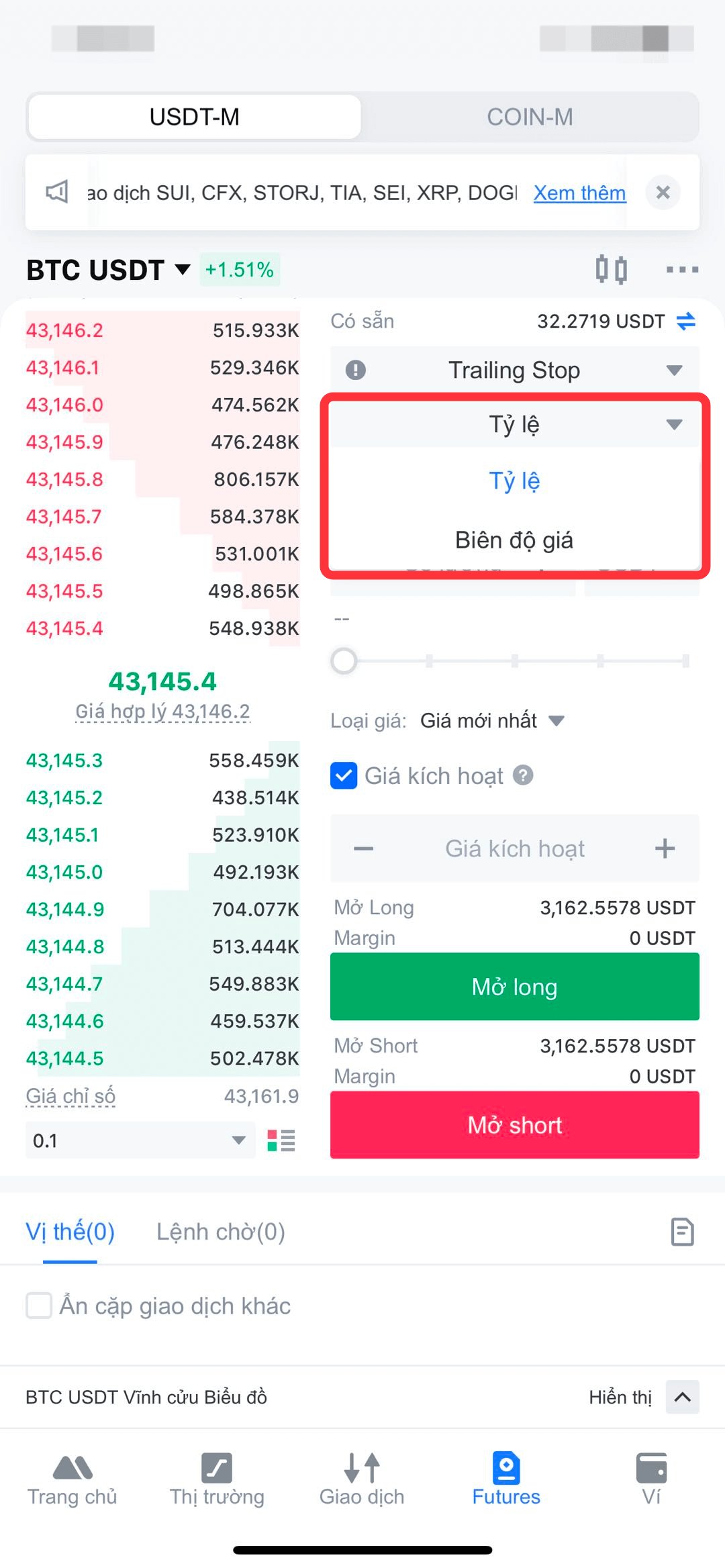Increase activation price with plus button
This screenshot has width=725, height=1568.
pos(665,848)
